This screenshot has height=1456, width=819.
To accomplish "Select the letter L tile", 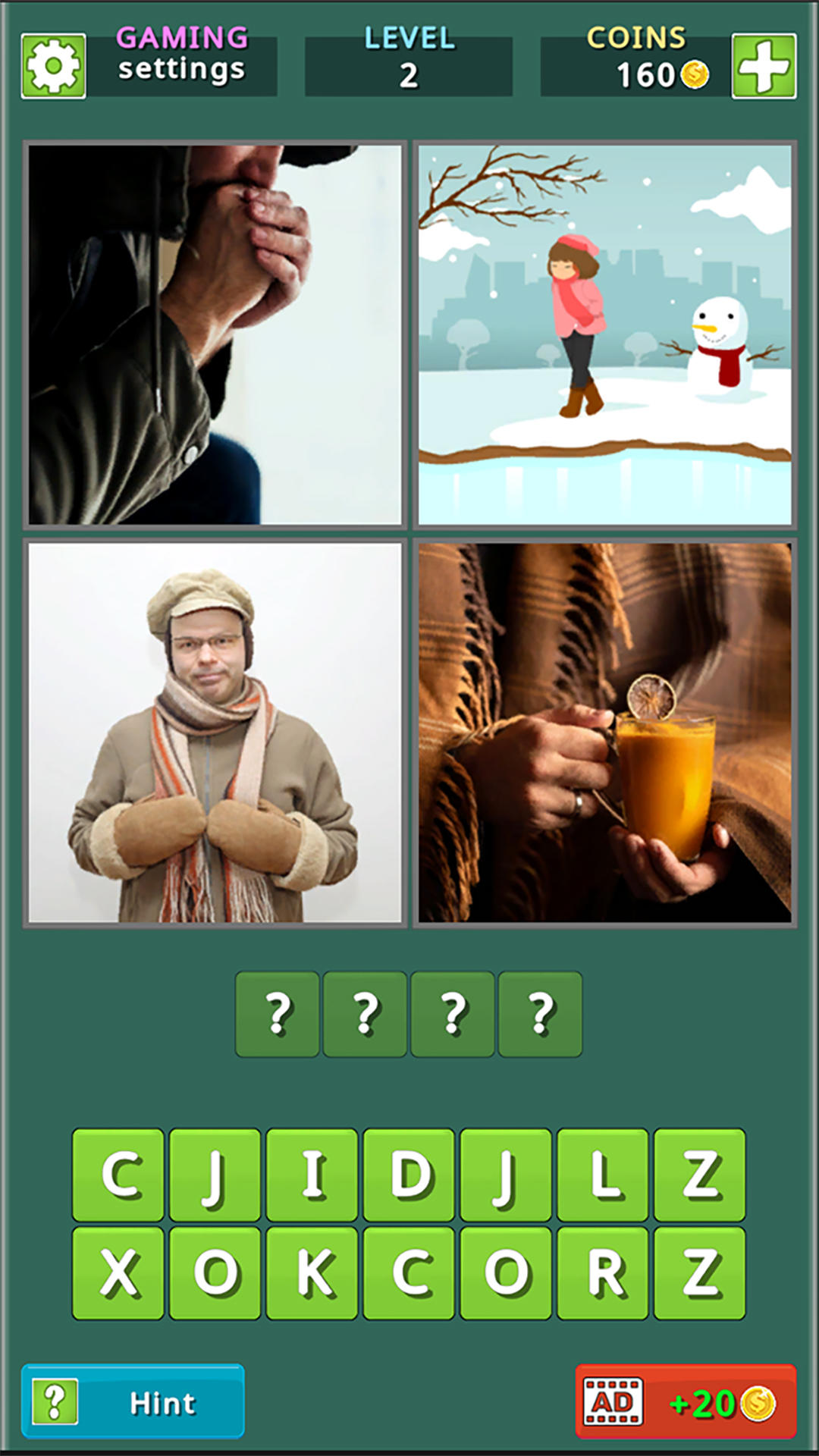I will (603, 1175).
